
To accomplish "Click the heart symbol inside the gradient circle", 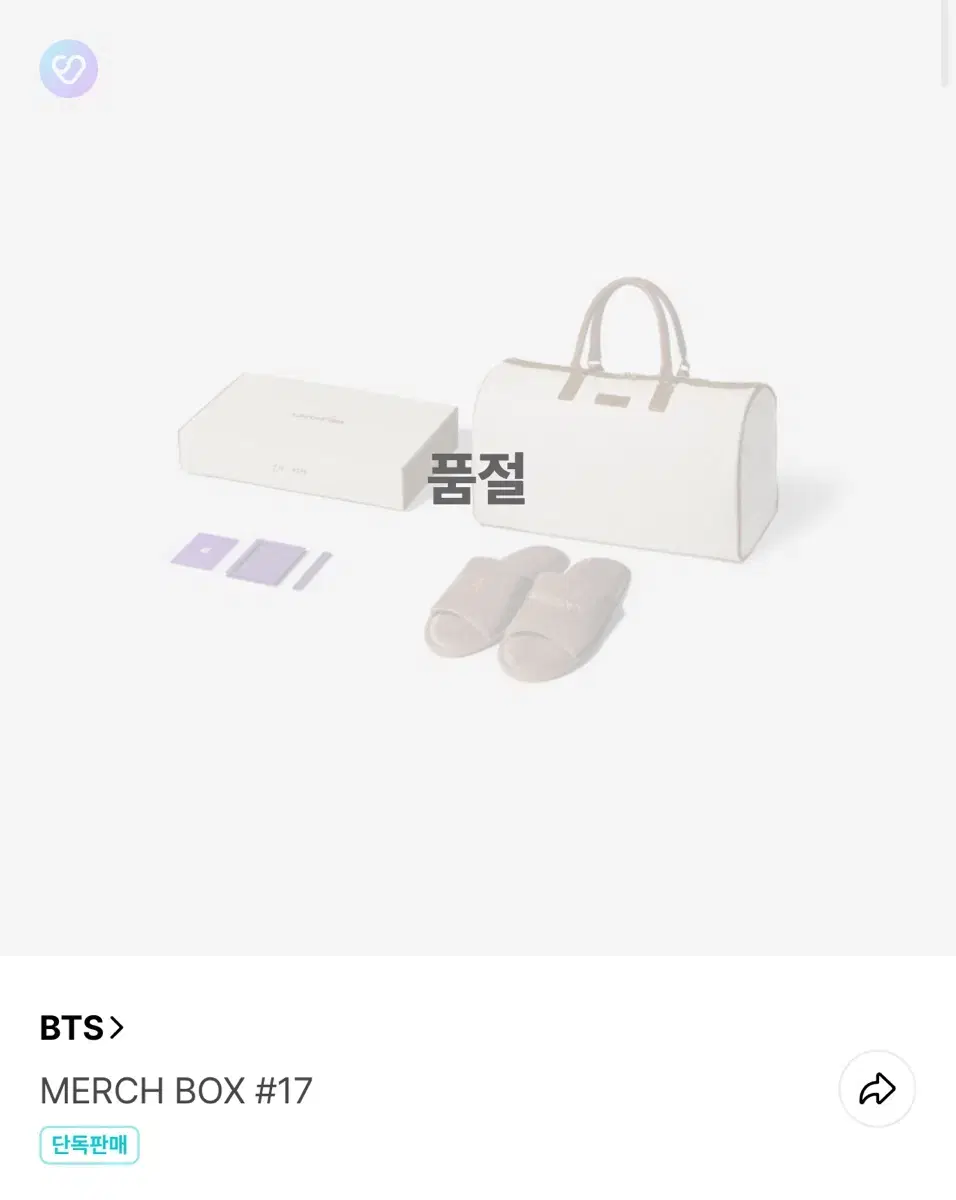I will pos(68,68).
